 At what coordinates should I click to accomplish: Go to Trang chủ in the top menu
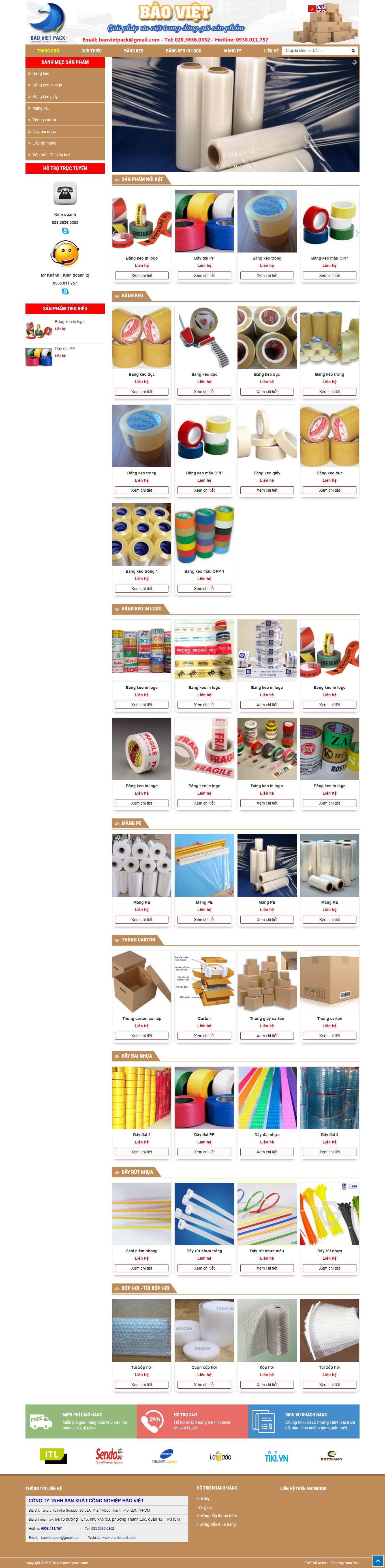click(x=48, y=51)
